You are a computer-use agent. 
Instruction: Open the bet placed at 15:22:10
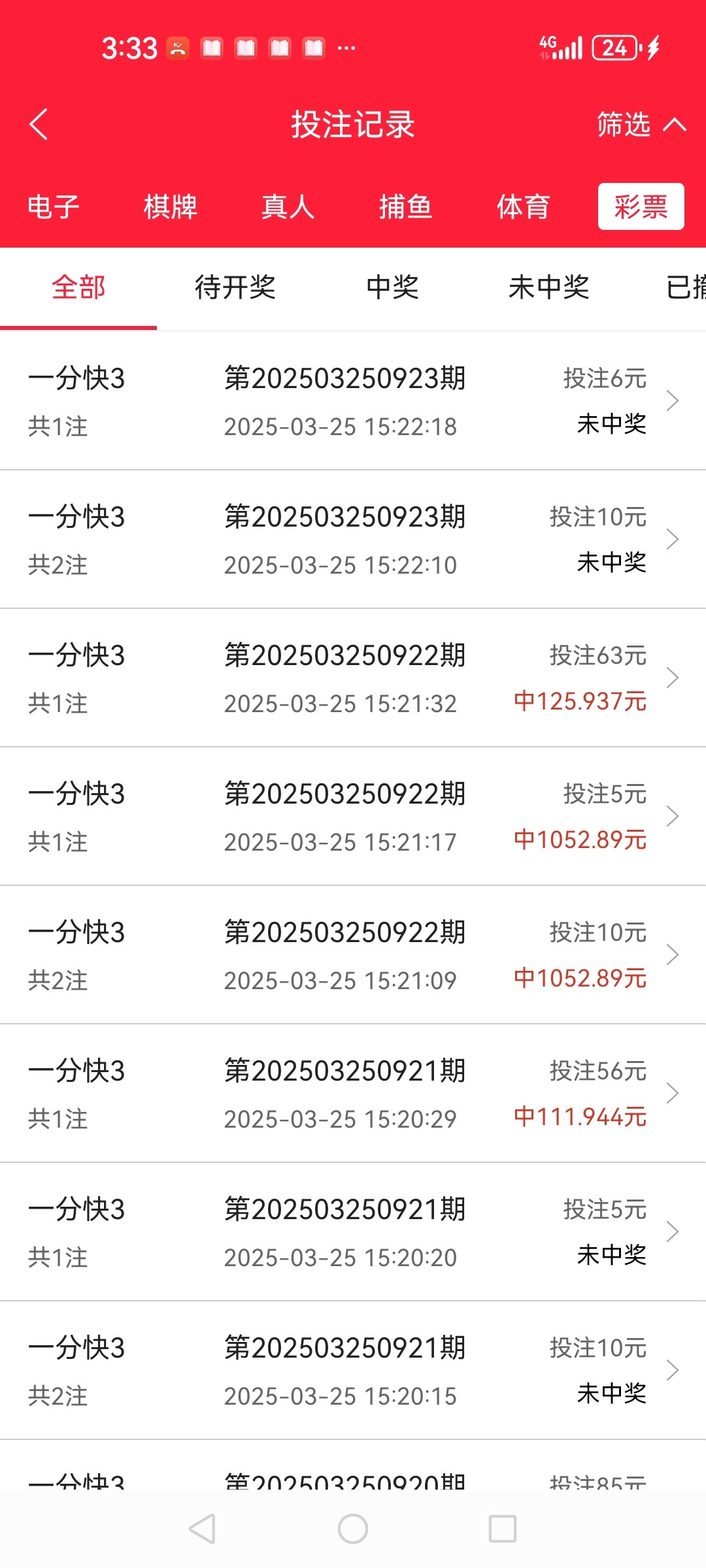click(353, 540)
